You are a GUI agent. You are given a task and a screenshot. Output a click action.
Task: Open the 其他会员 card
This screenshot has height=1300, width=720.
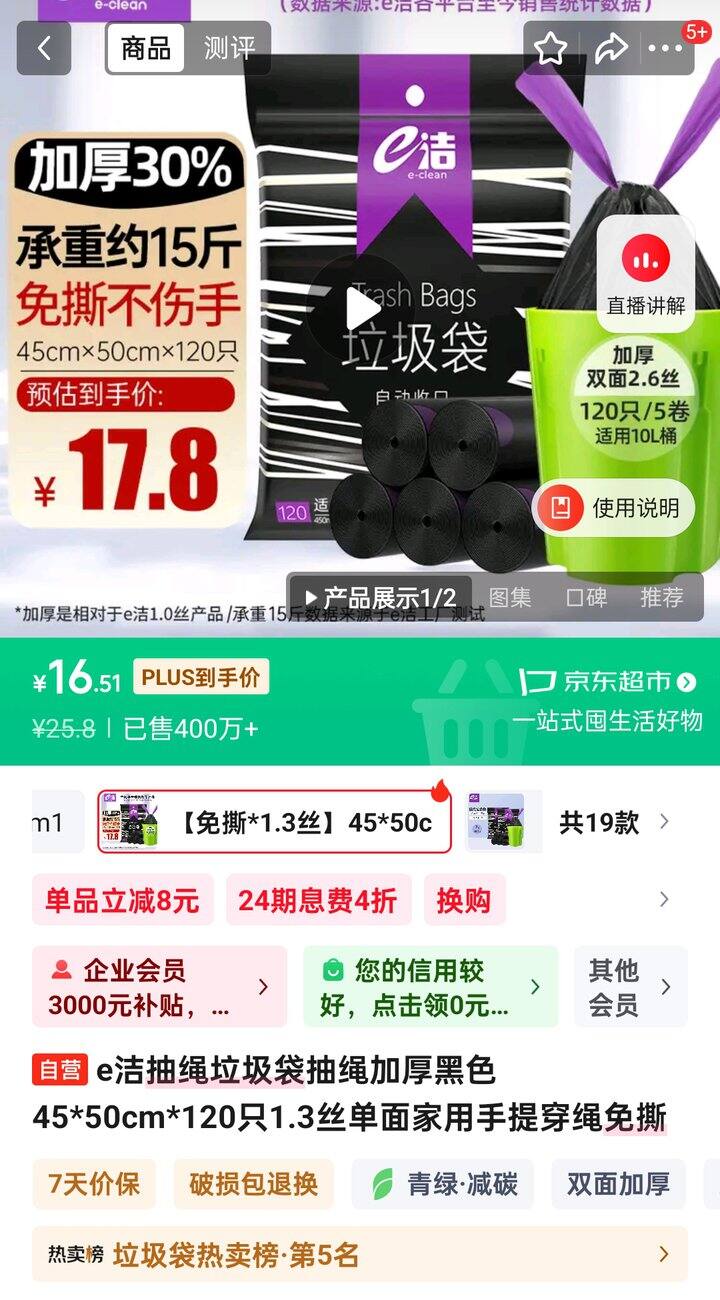[x=631, y=987]
